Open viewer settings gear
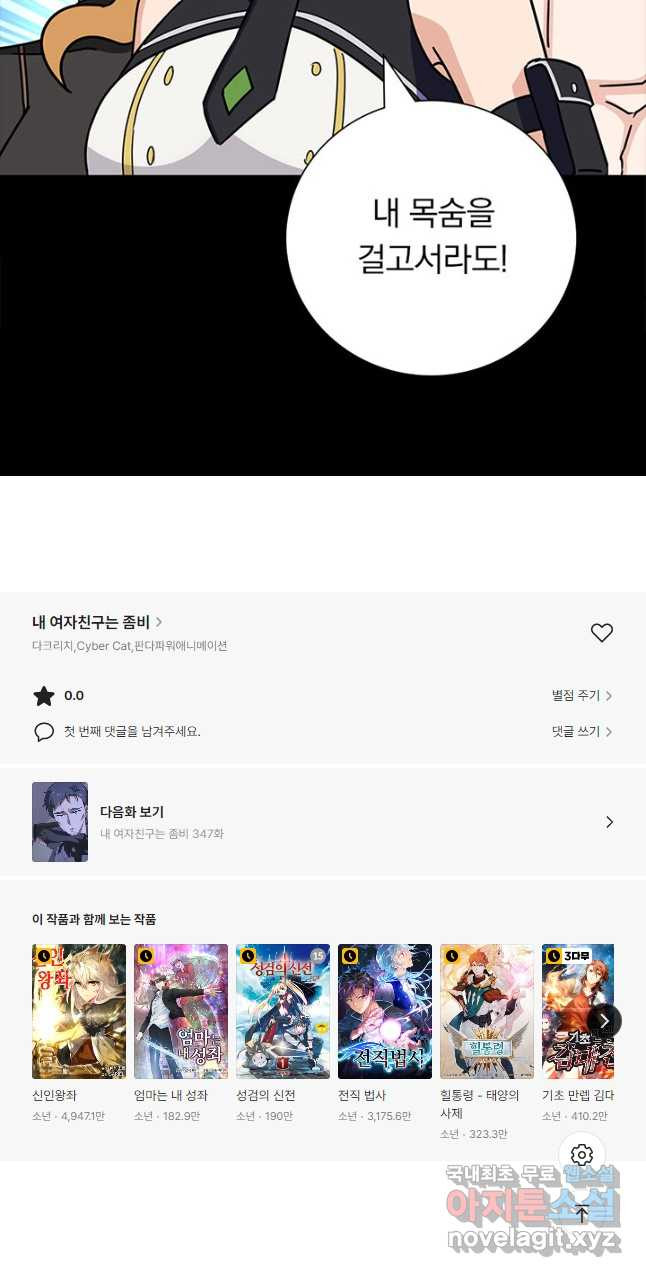Image resolution: width=646 pixels, height=1277 pixels. (x=582, y=1156)
